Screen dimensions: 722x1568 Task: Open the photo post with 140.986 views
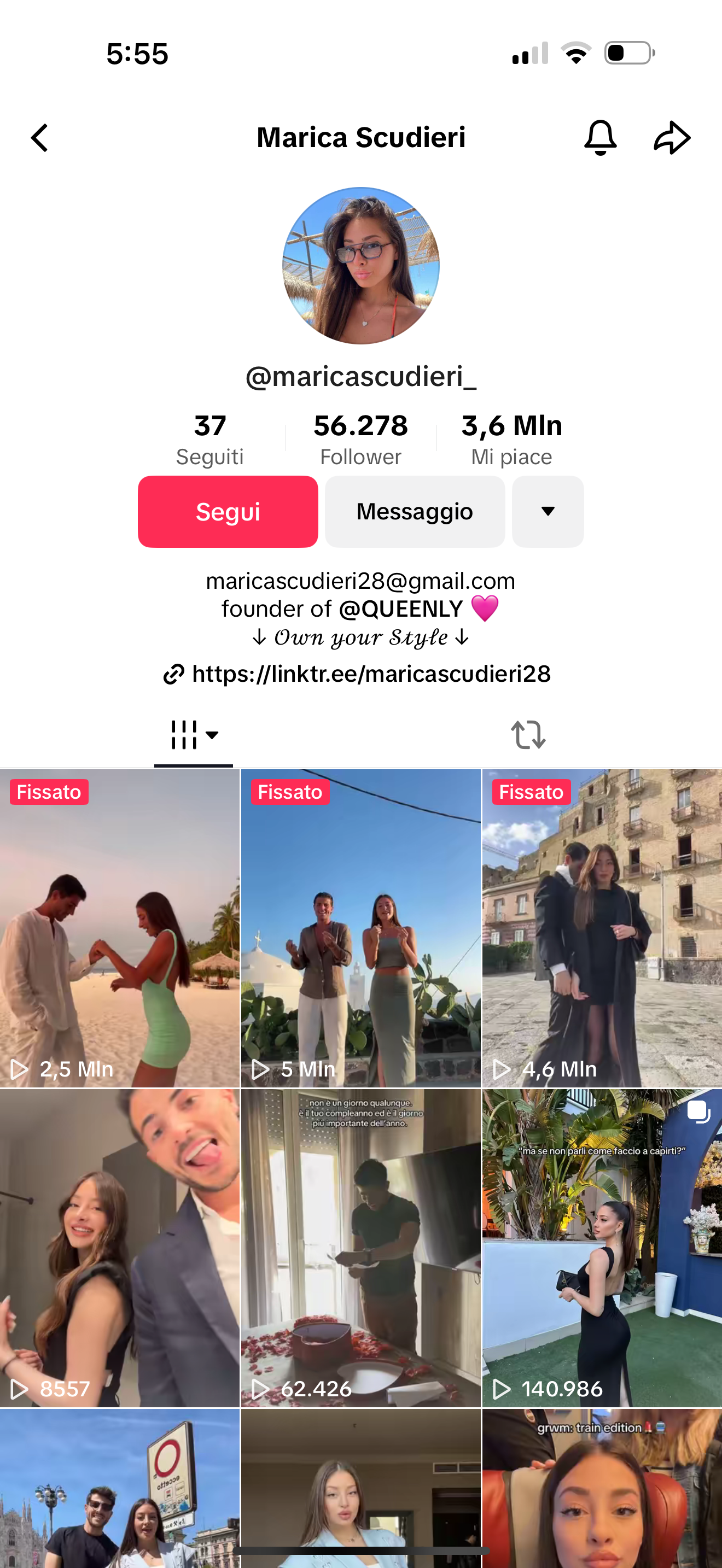coord(602,1248)
